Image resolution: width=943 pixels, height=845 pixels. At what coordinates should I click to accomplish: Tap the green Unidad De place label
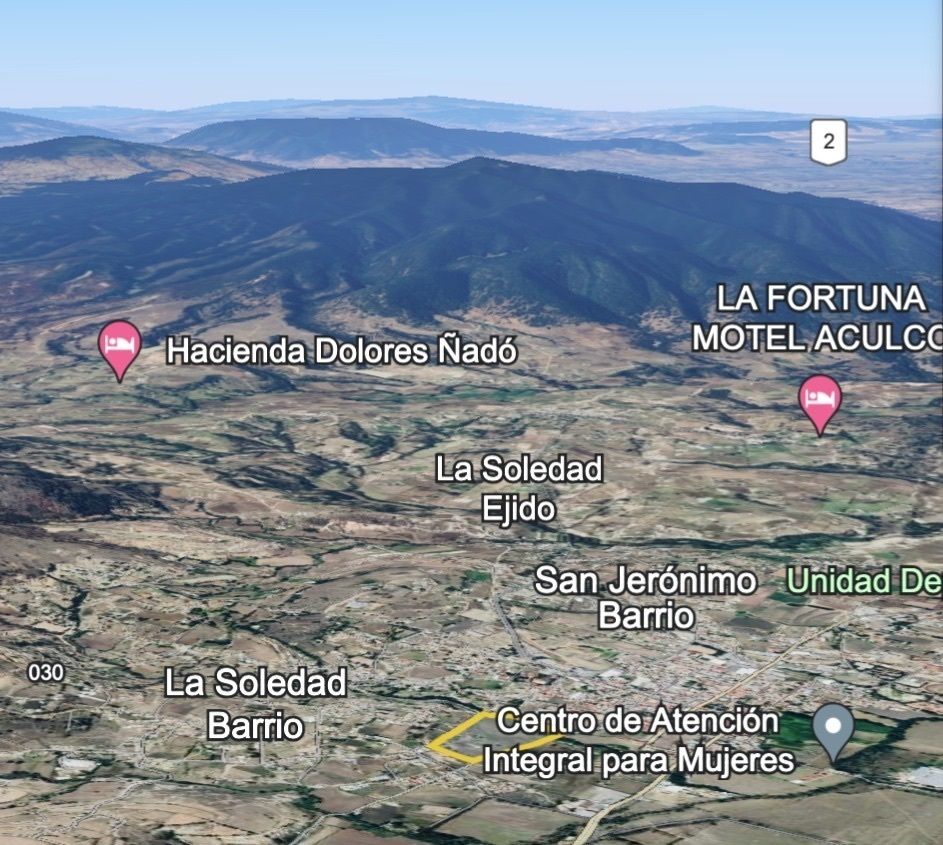[863, 580]
